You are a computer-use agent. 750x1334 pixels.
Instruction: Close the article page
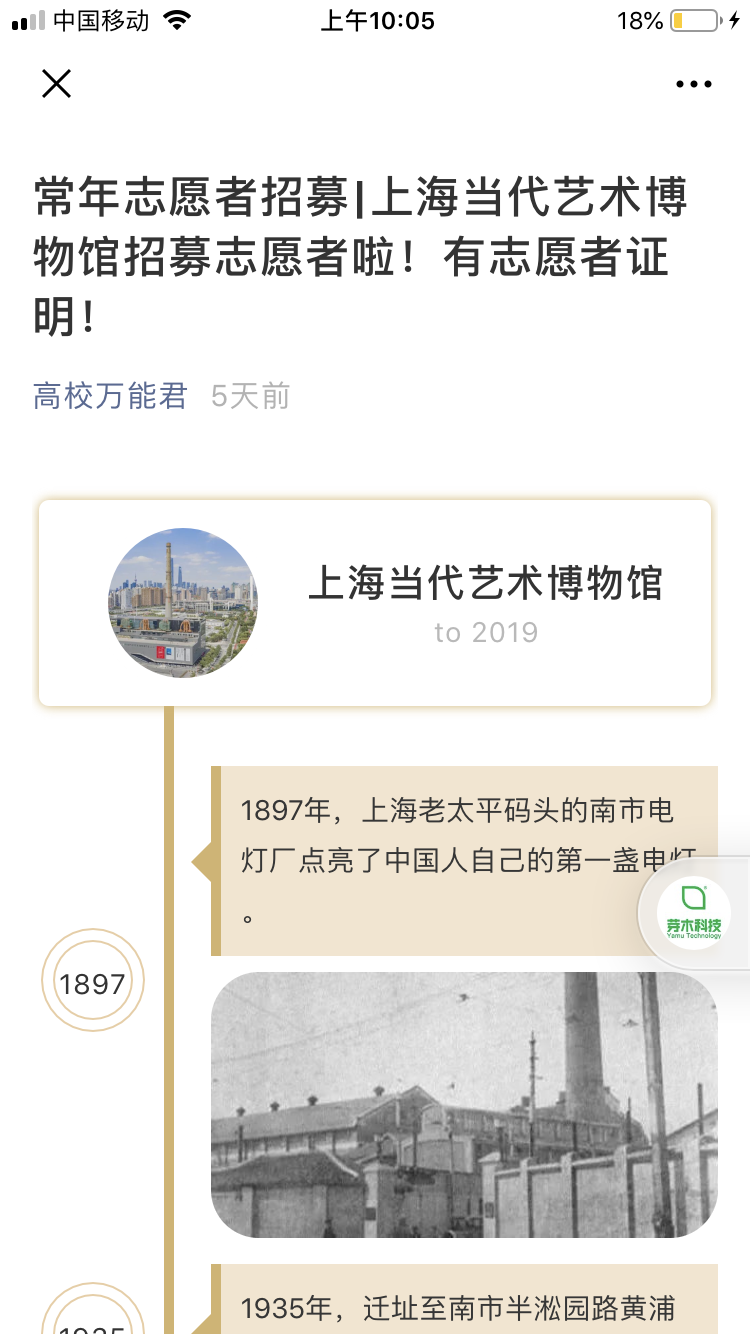point(57,84)
